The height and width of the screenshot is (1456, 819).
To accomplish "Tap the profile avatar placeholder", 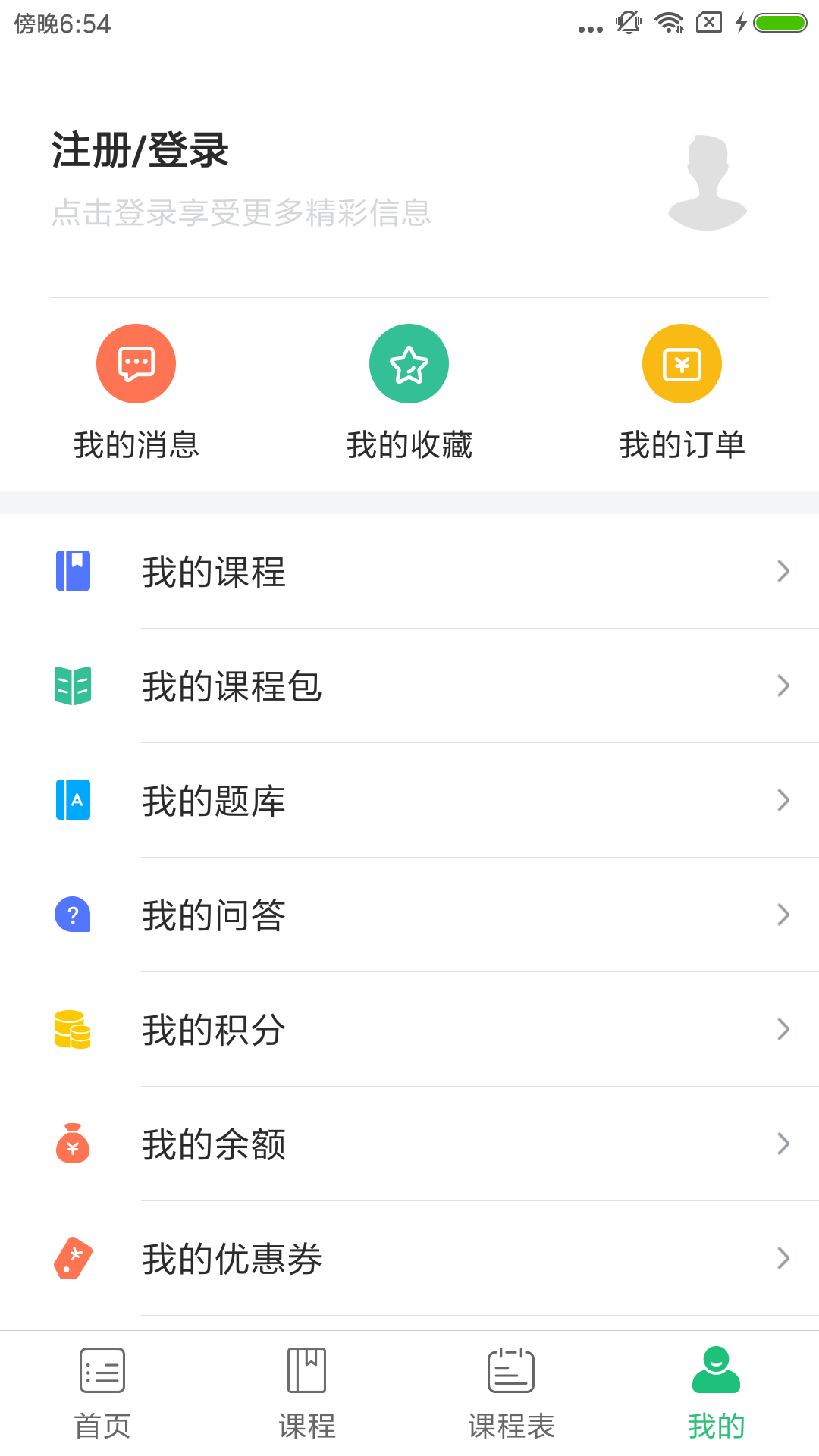I will [708, 182].
